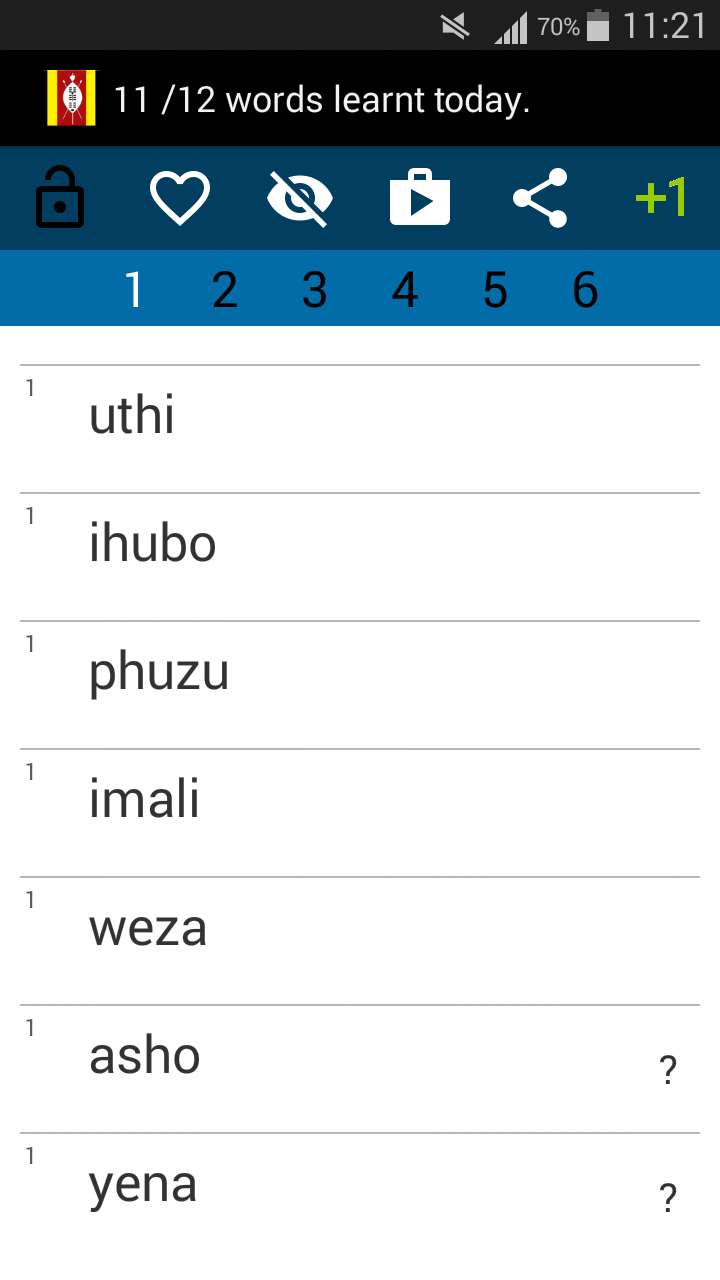Open word list tab 6
The height and width of the screenshot is (1280, 720).
click(585, 289)
